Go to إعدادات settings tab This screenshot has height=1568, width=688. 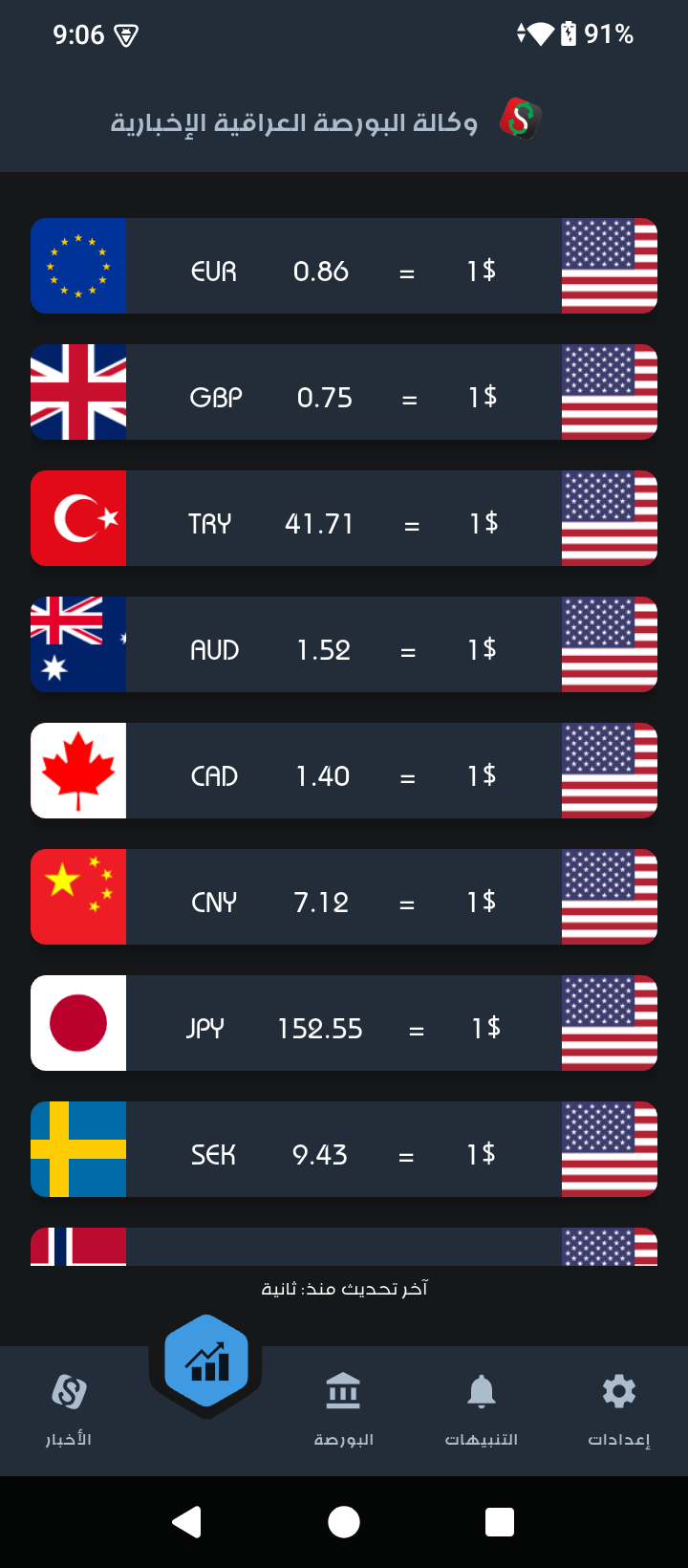coord(618,1408)
